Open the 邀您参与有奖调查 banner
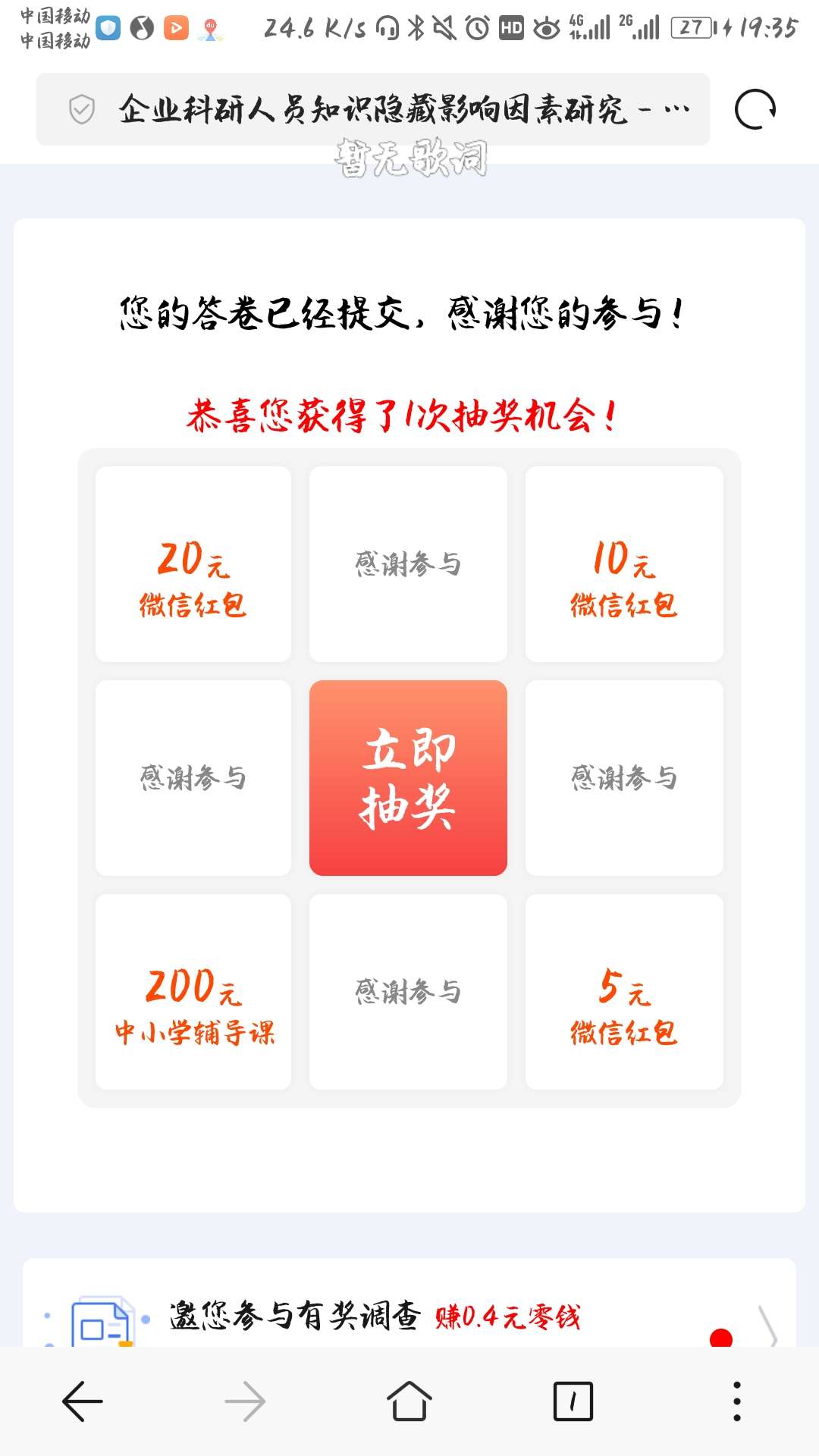 (x=409, y=1316)
